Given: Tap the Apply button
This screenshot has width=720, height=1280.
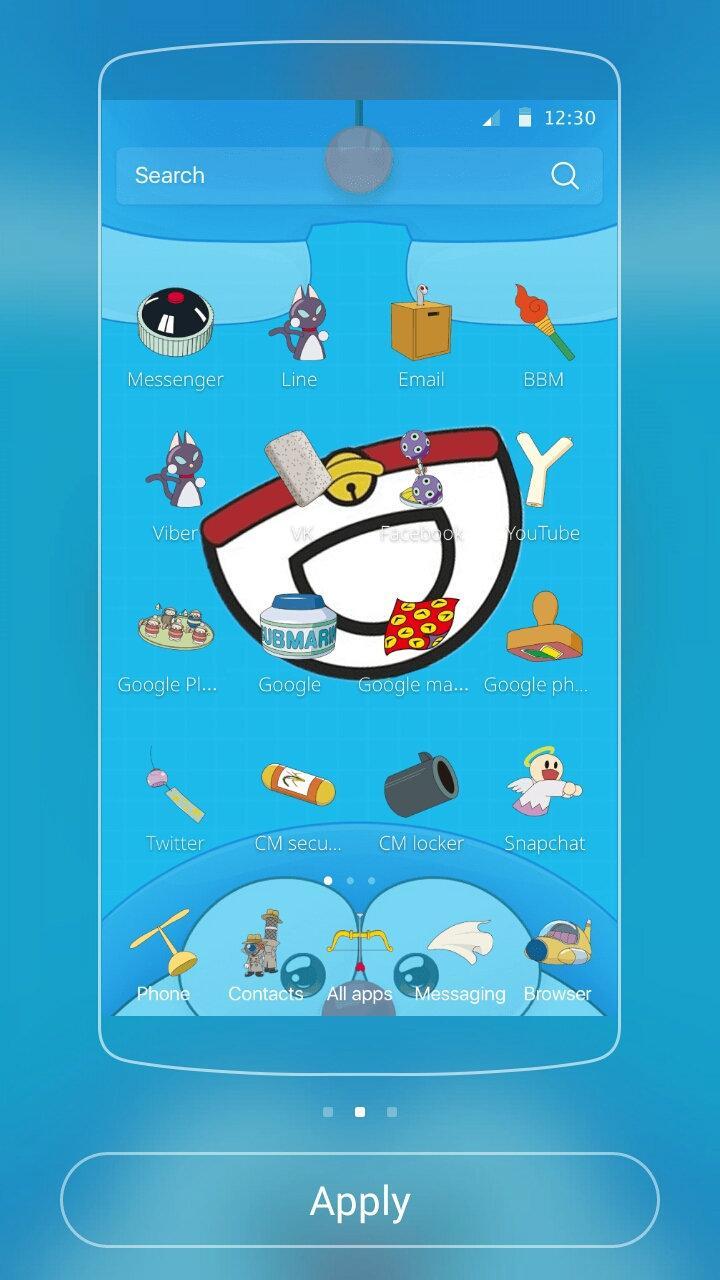Looking at the screenshot, I should tap(360, 1200).
